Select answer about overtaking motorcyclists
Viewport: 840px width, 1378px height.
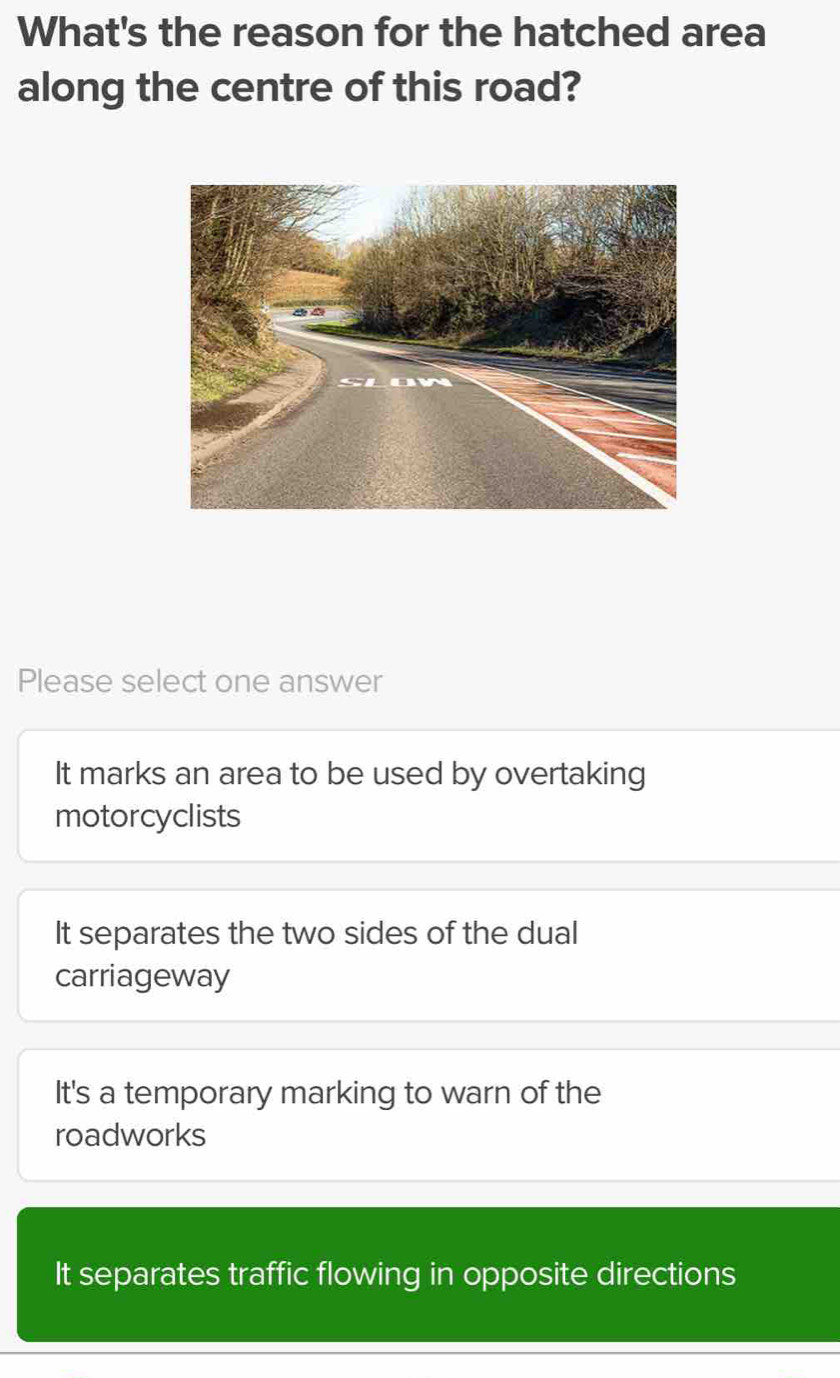coord(428,796)
